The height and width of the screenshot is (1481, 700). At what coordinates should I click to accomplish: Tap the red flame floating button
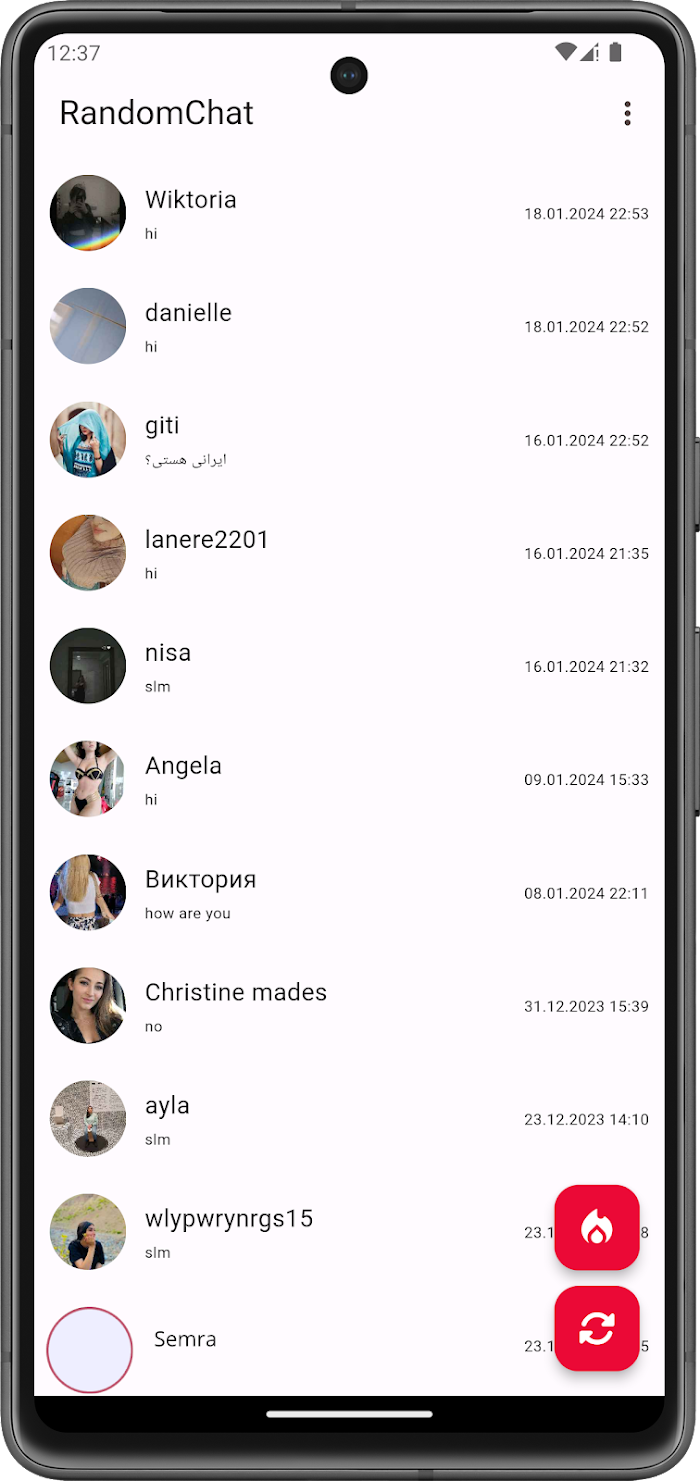pos(597,1228)
